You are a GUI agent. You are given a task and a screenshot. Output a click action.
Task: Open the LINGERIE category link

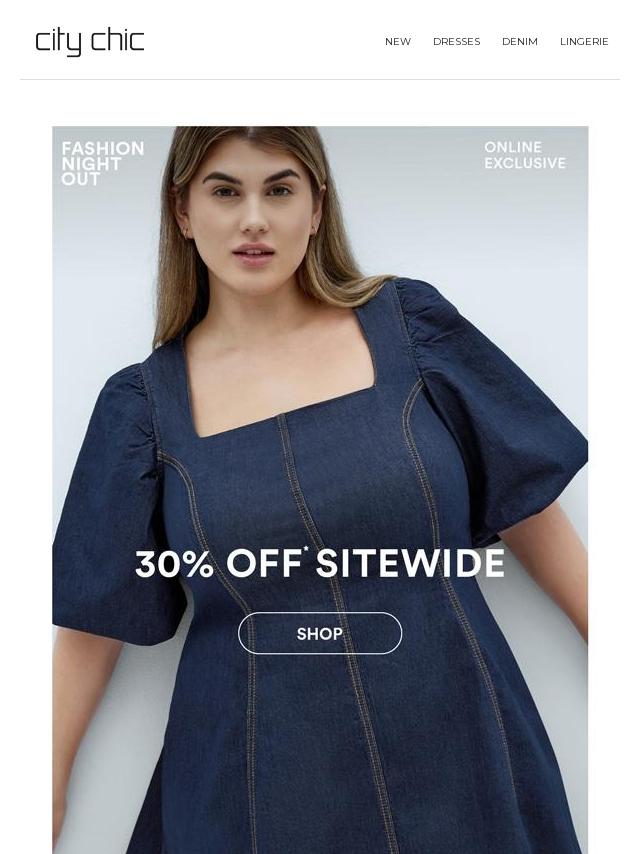[x=584, y=42]
